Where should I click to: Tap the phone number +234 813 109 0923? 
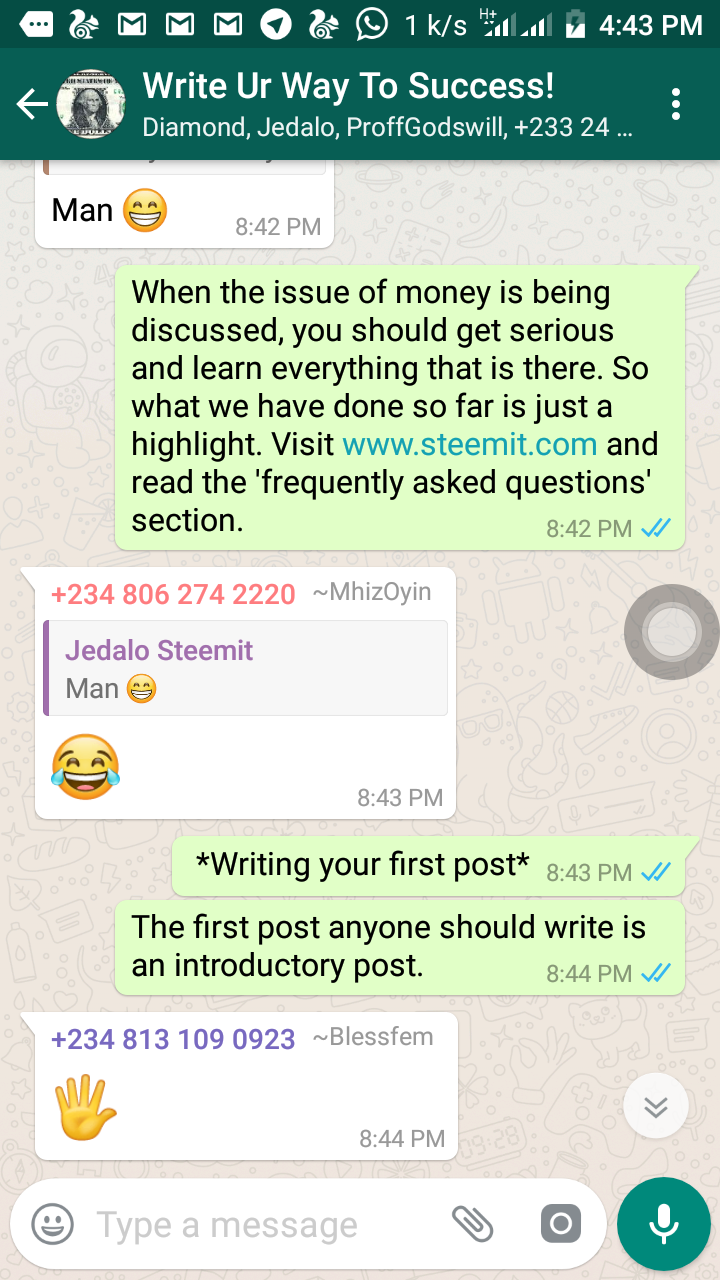click(x=173, y=1039)
